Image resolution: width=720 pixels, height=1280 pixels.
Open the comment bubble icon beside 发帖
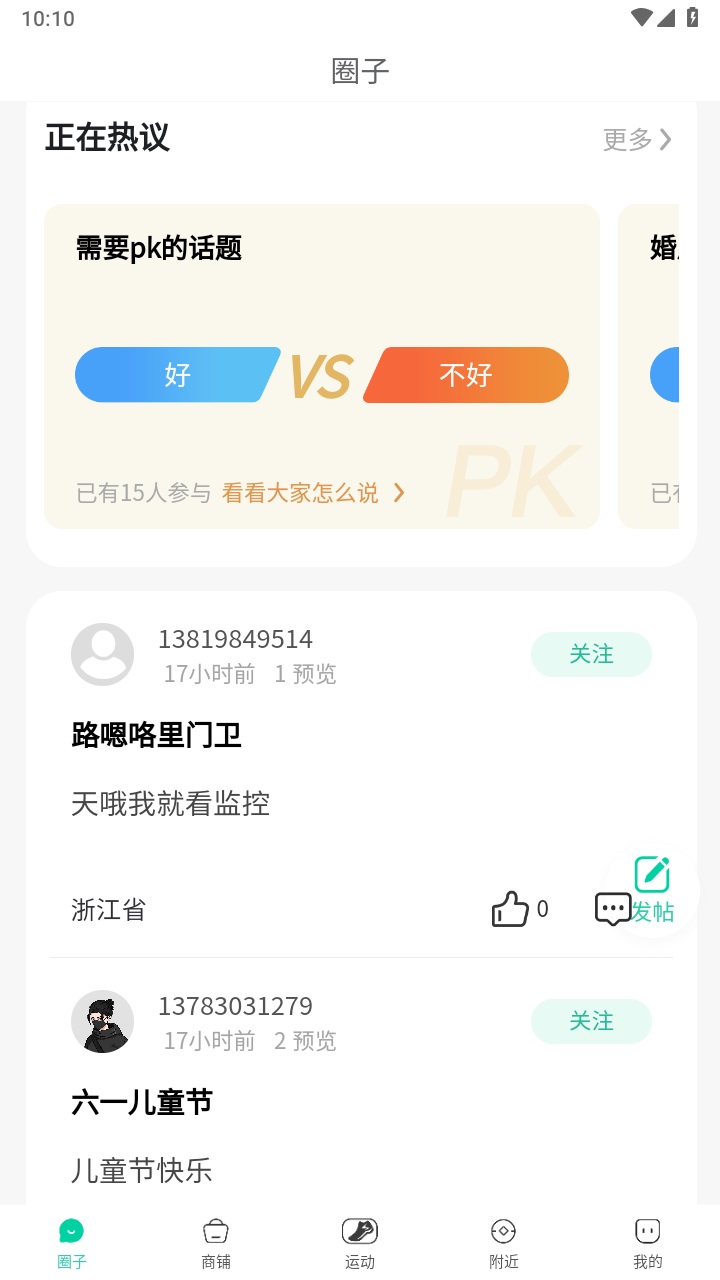point(613,910)
